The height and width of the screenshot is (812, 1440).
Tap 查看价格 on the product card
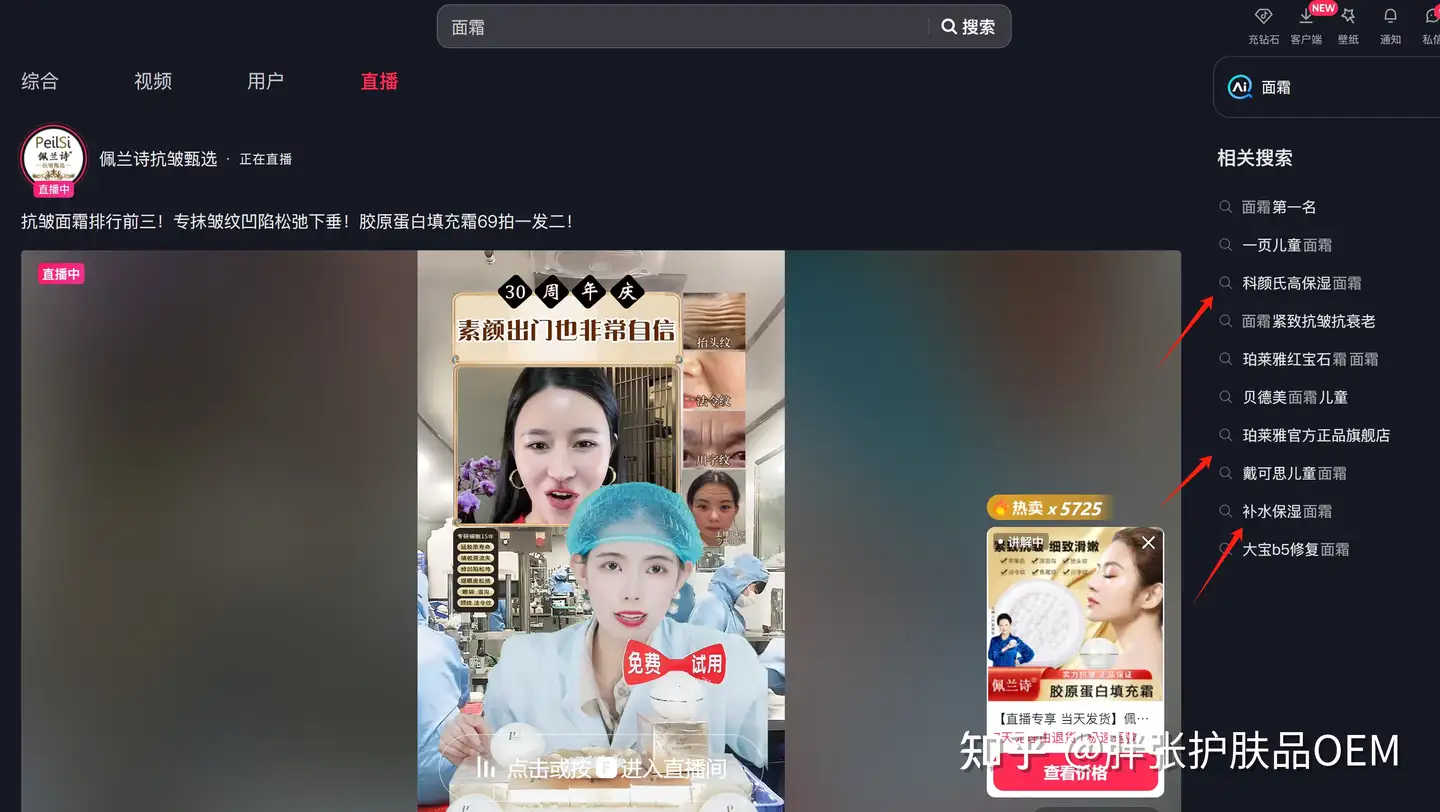tap(1075, 773)
